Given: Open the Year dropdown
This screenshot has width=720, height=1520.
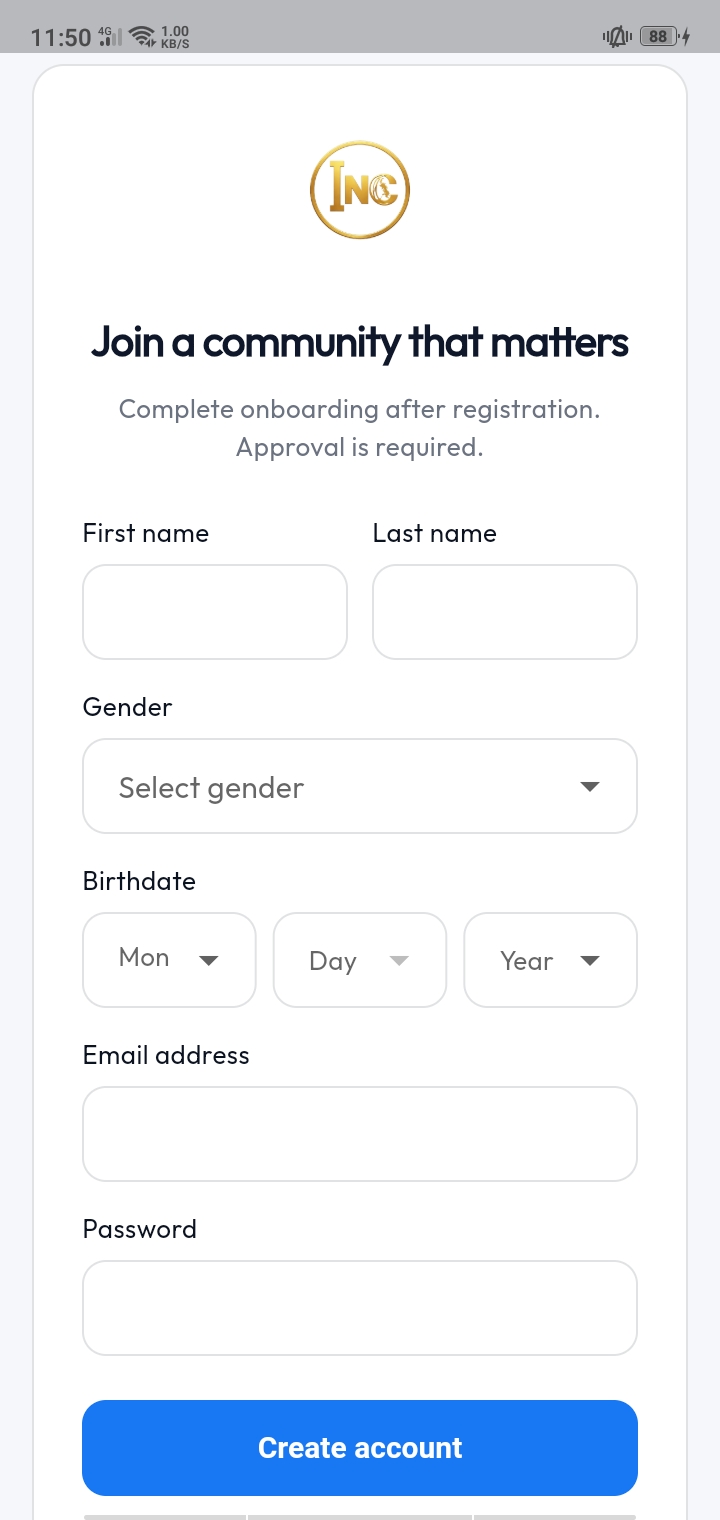Looking at the screenshot, I should pyautogui.click(x=550, y=959).
